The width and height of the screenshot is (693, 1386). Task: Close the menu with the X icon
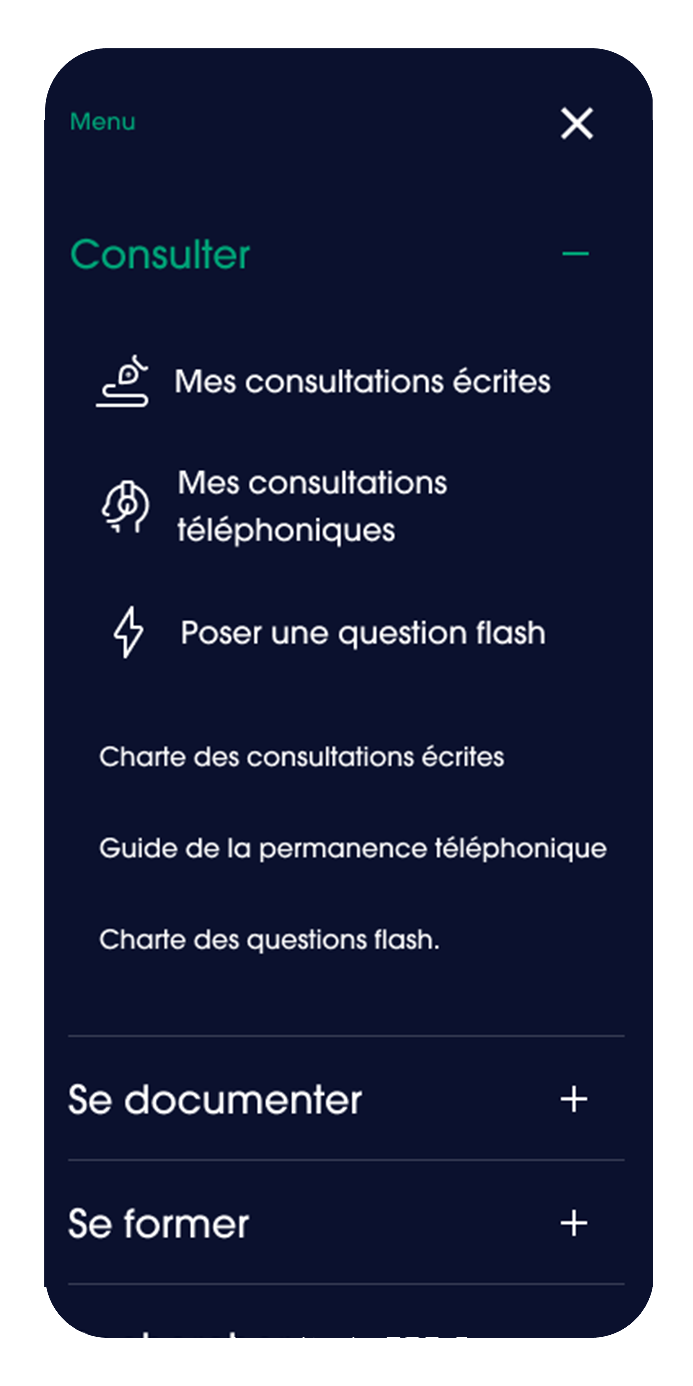[x=577, y=124]
